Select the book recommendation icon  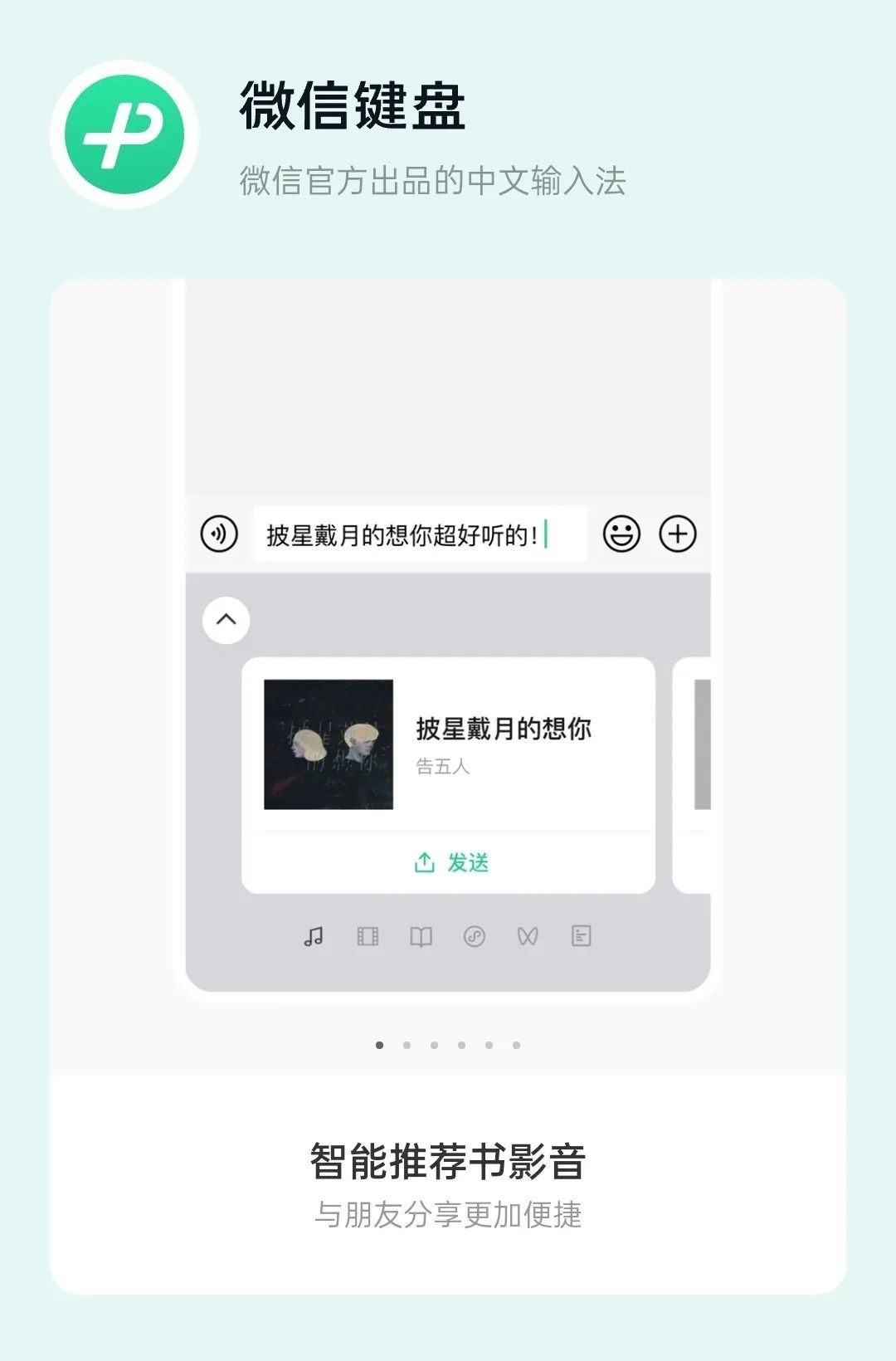pos(421,935)
